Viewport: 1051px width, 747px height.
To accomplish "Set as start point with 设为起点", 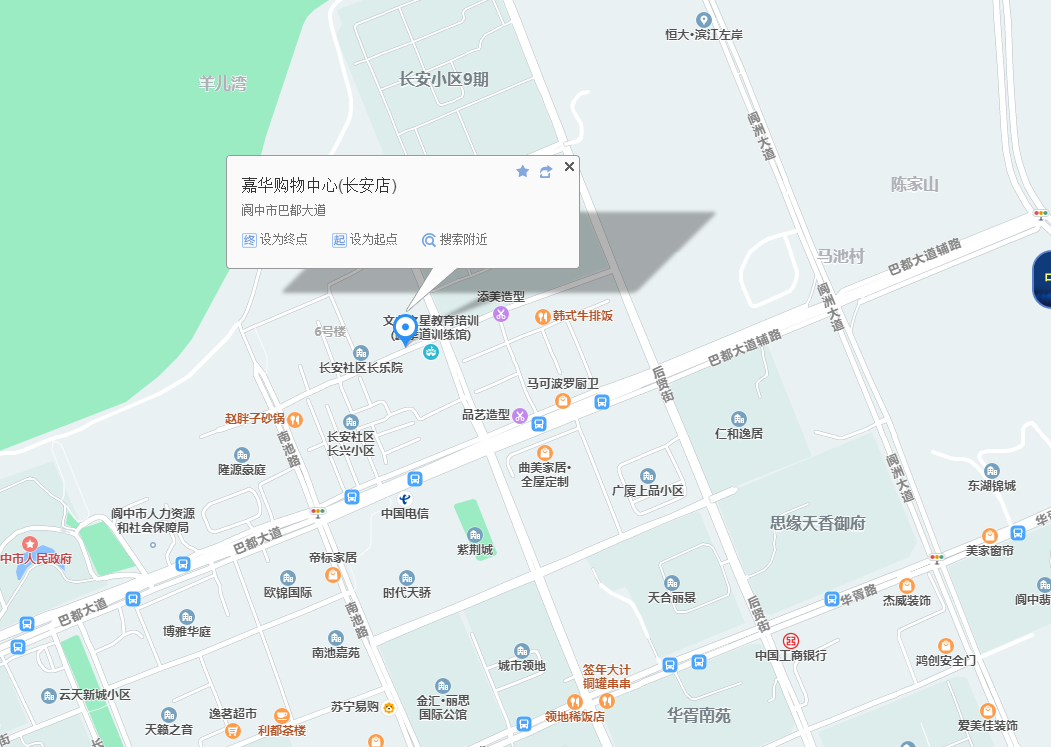I will point(365,240).
